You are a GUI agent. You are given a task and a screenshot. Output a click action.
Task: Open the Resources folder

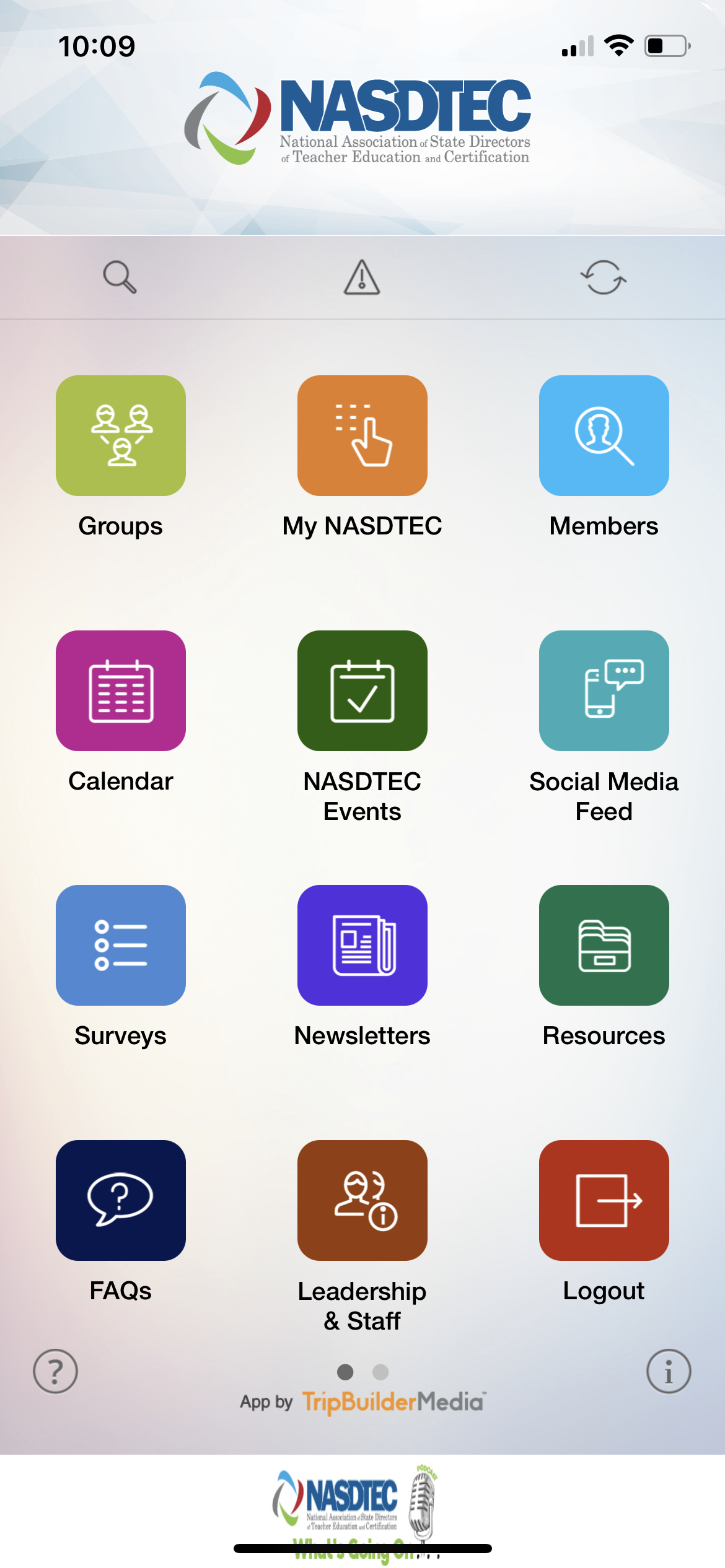pyautogui.click(x=604, y=945)
